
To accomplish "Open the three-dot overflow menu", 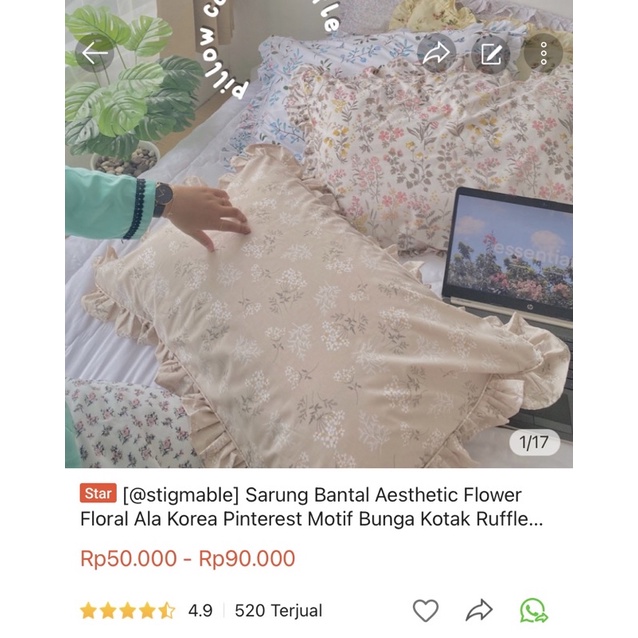I will point(544,53).
